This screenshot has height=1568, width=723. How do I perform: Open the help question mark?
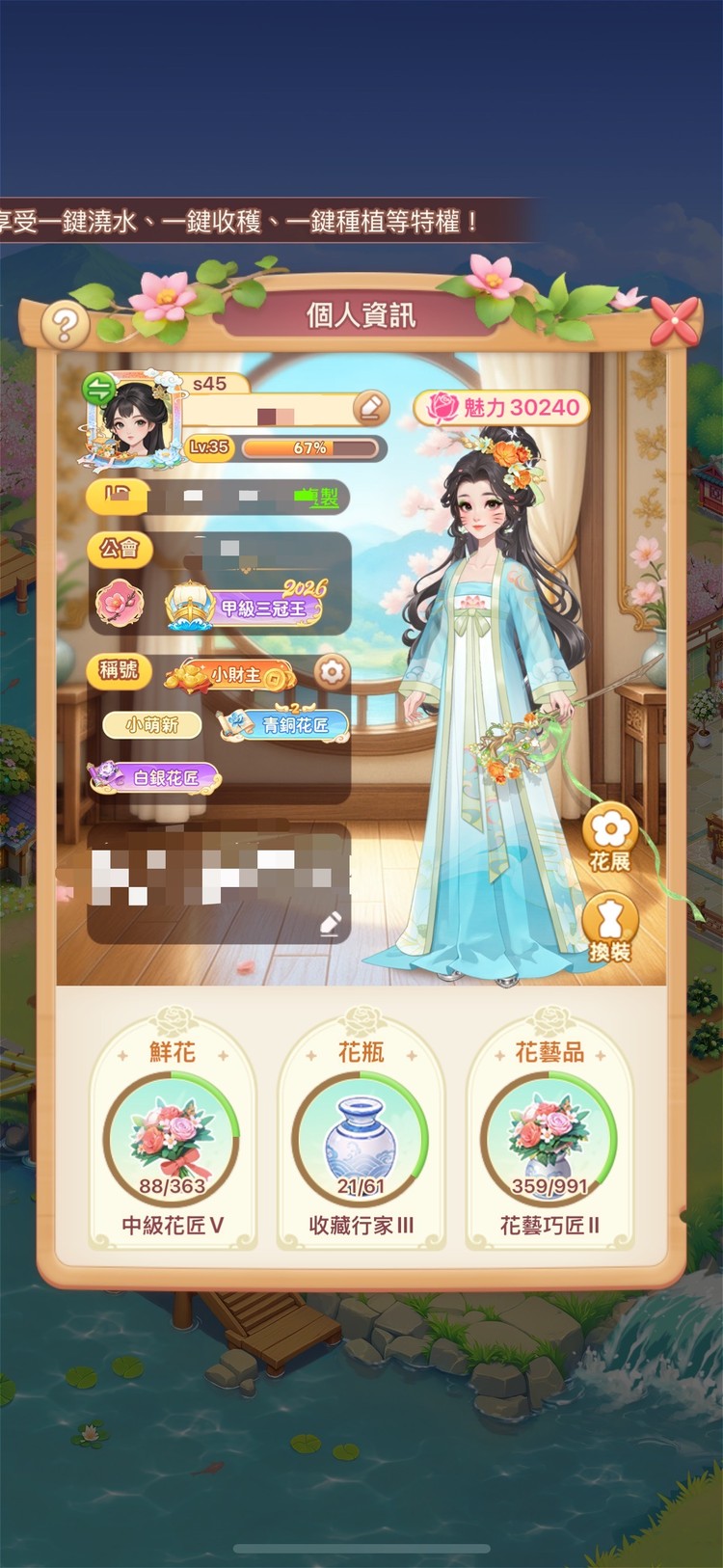65,325
